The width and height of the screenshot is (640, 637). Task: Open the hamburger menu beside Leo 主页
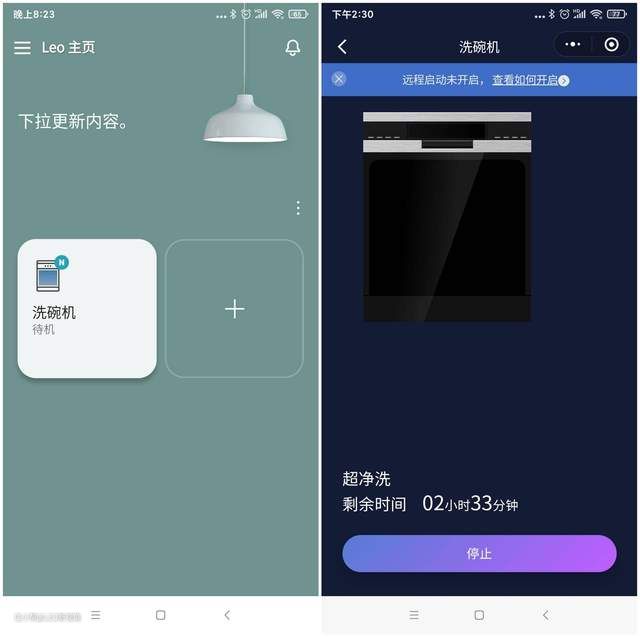click(x=22, y=48)
